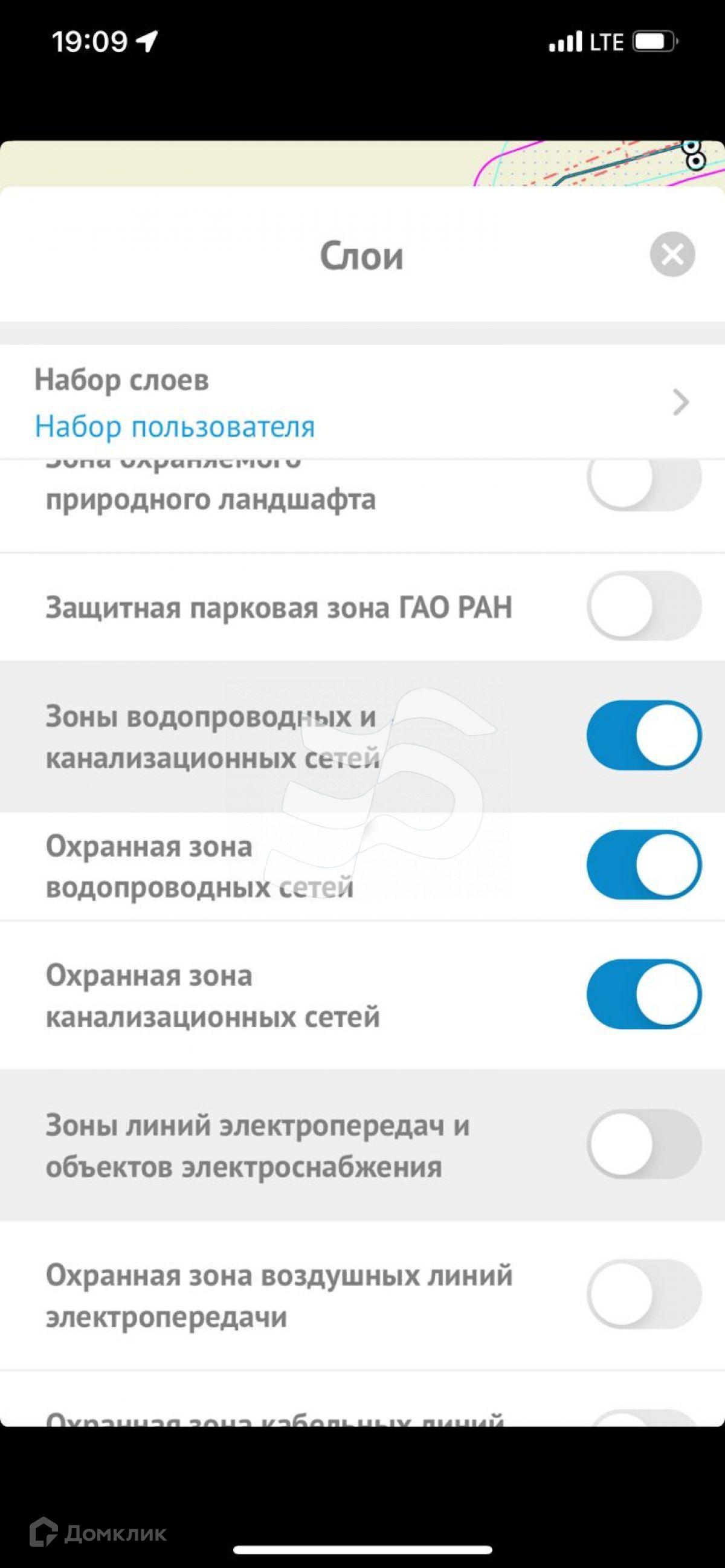Toggle off Охранная зона канализационных сетей

[643, 994]
